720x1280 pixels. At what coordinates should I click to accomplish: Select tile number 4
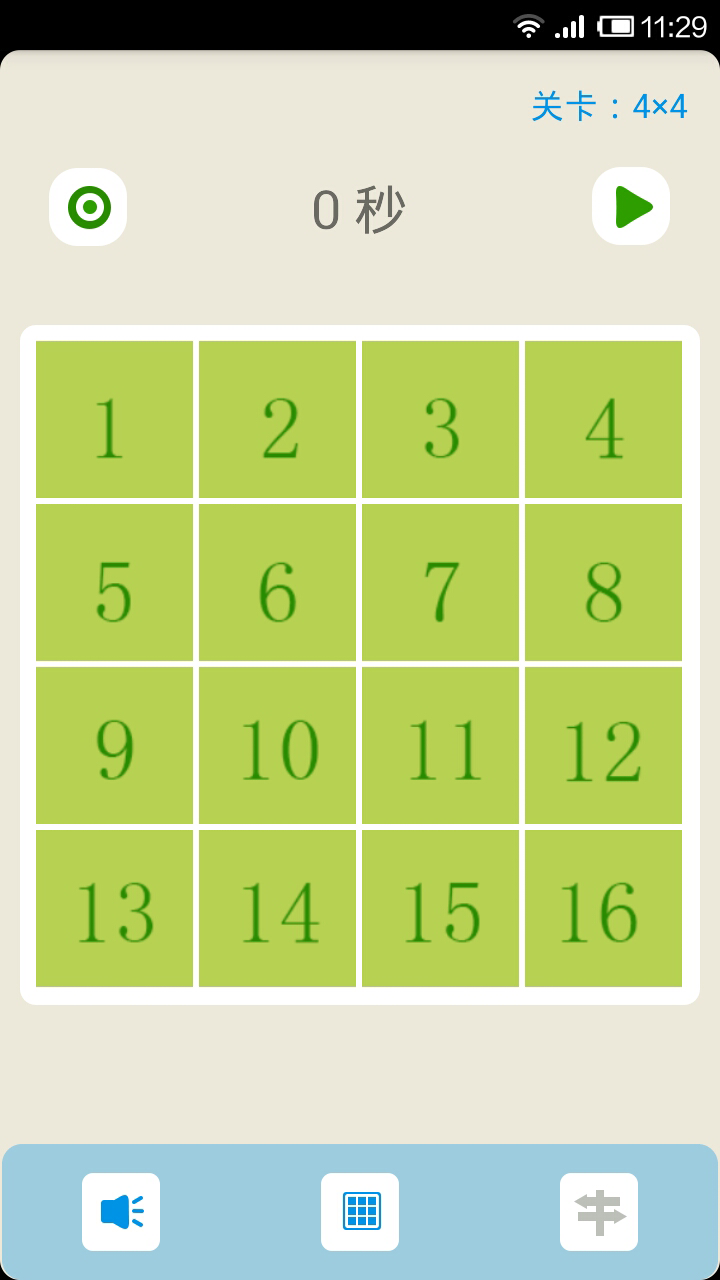(603, 419)
